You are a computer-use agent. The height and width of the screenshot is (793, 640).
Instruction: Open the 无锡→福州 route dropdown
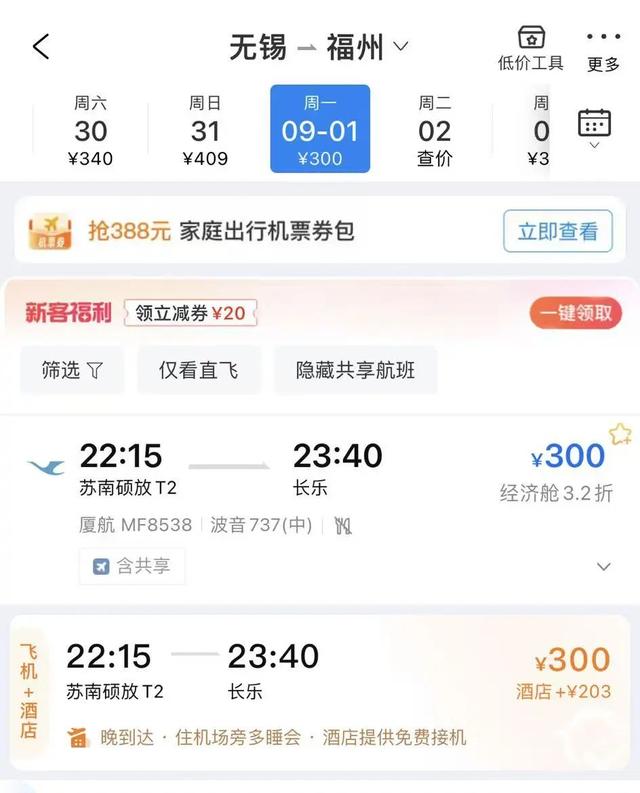[319, 47]
